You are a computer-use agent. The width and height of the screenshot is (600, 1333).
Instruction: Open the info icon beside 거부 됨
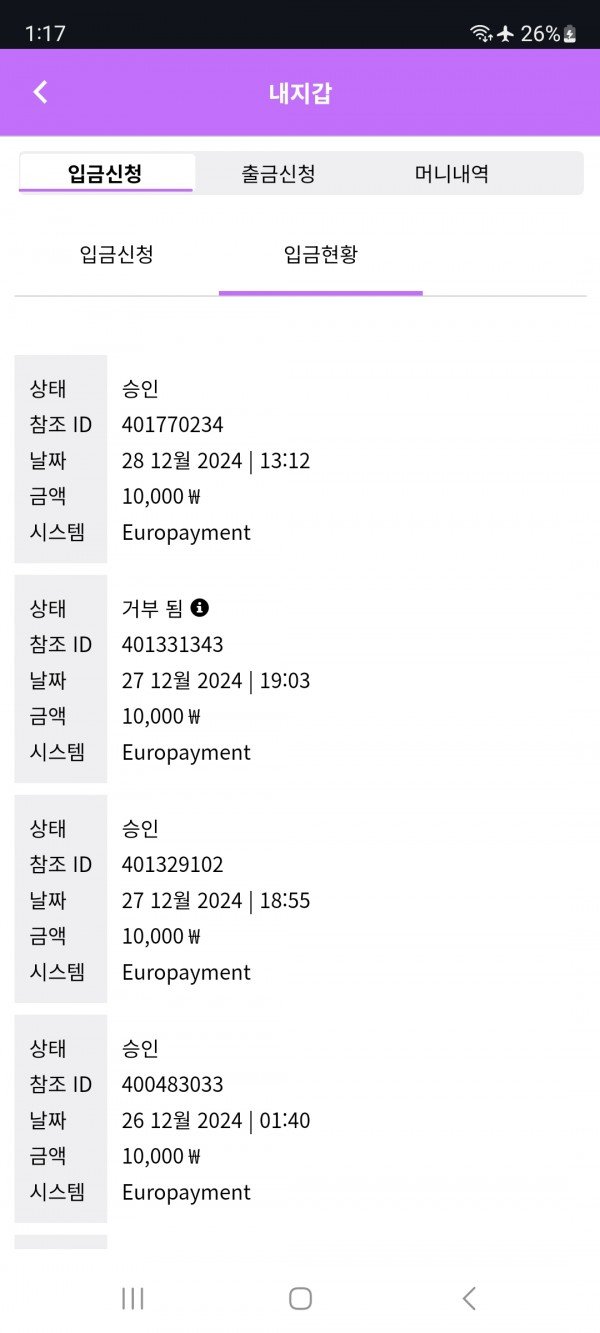200,607
